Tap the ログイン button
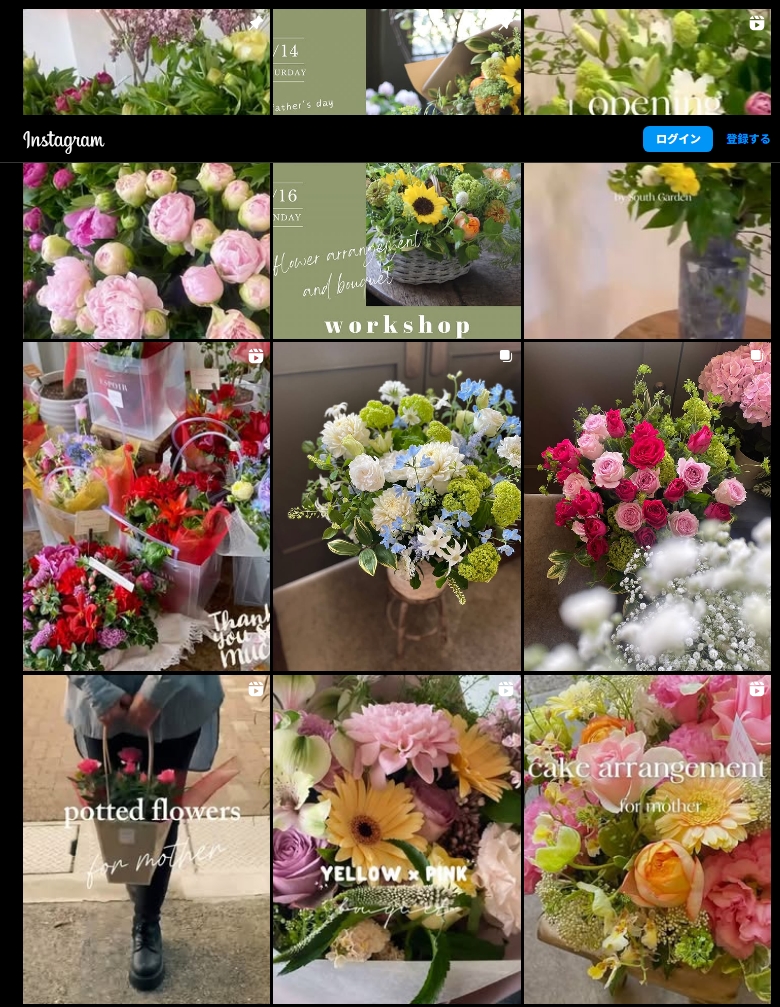The image size is (780, 1007). pyautogui.click(x=677, y=139)
